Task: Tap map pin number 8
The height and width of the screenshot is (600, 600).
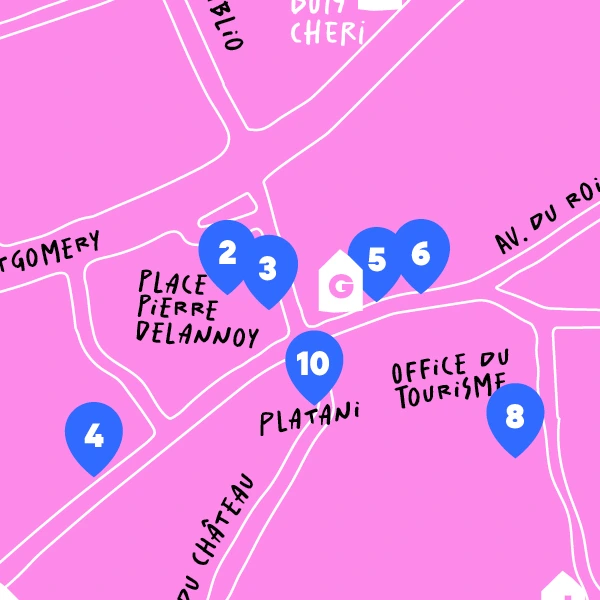Action: 515,417
